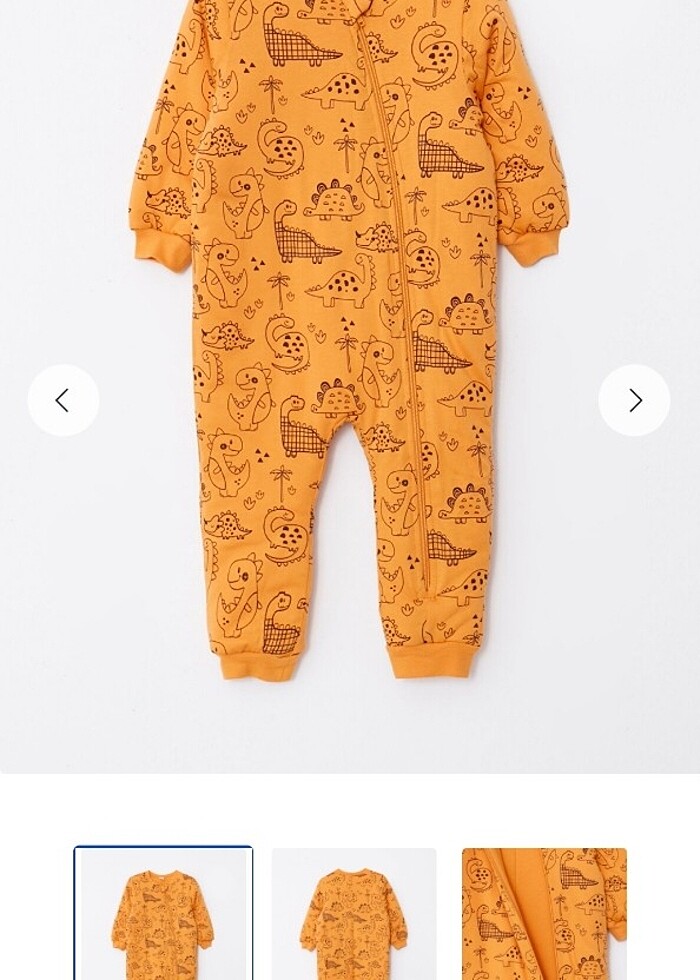Select the second thumbnail showing the back view
Image resolution: width=700 pixels, height=980 pixels.
coord(354,914)
